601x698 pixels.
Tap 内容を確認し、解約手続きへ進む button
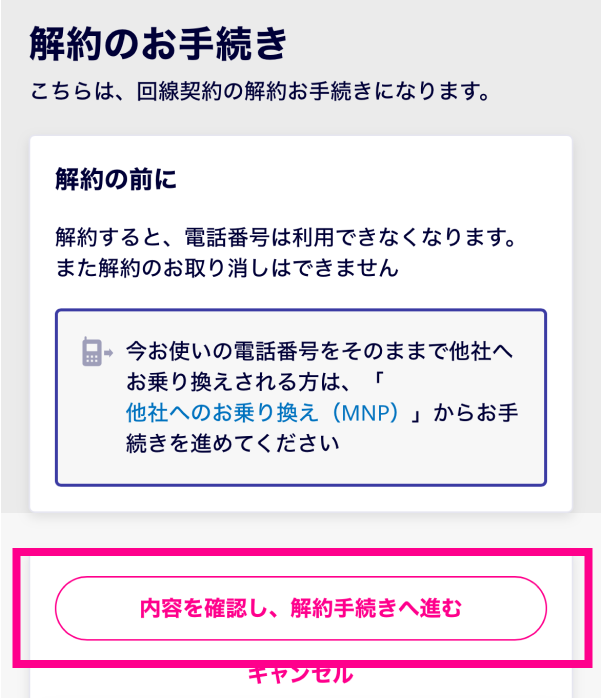tap(300, 607)
